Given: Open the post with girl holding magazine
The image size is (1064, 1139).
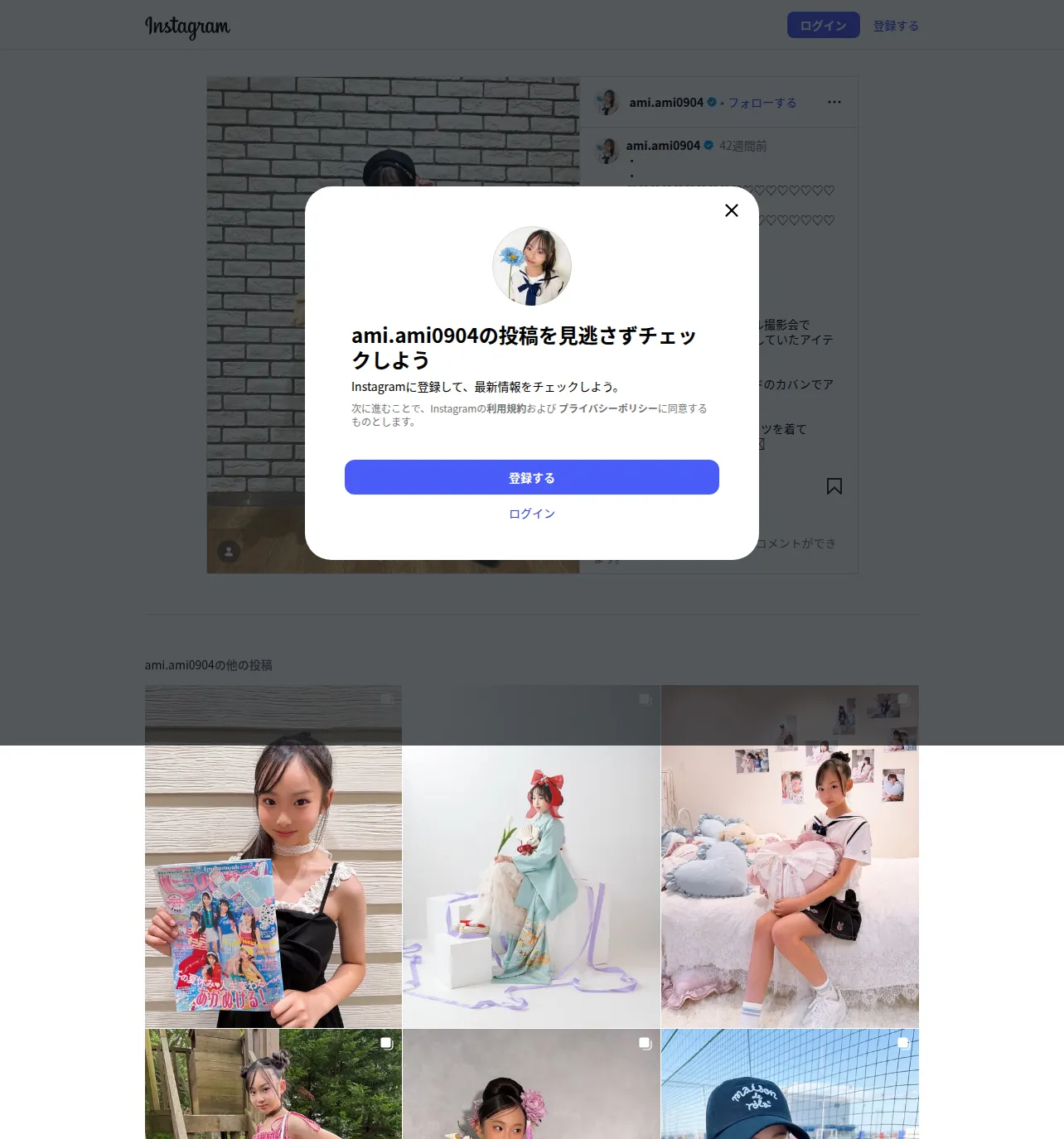Looking at the screenshot, I should 273,857.
